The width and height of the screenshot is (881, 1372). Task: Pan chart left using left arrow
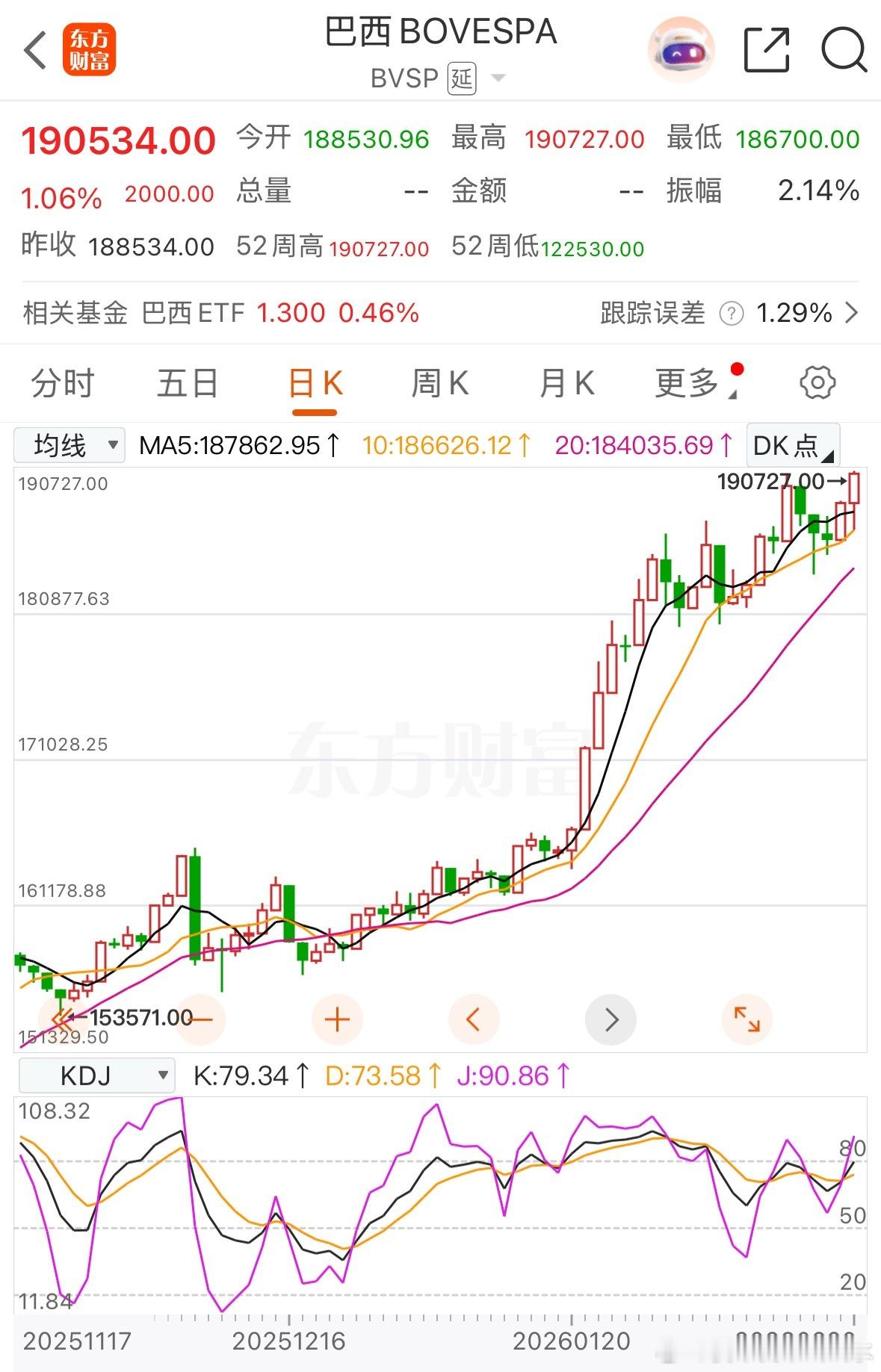pos(474,1018)
